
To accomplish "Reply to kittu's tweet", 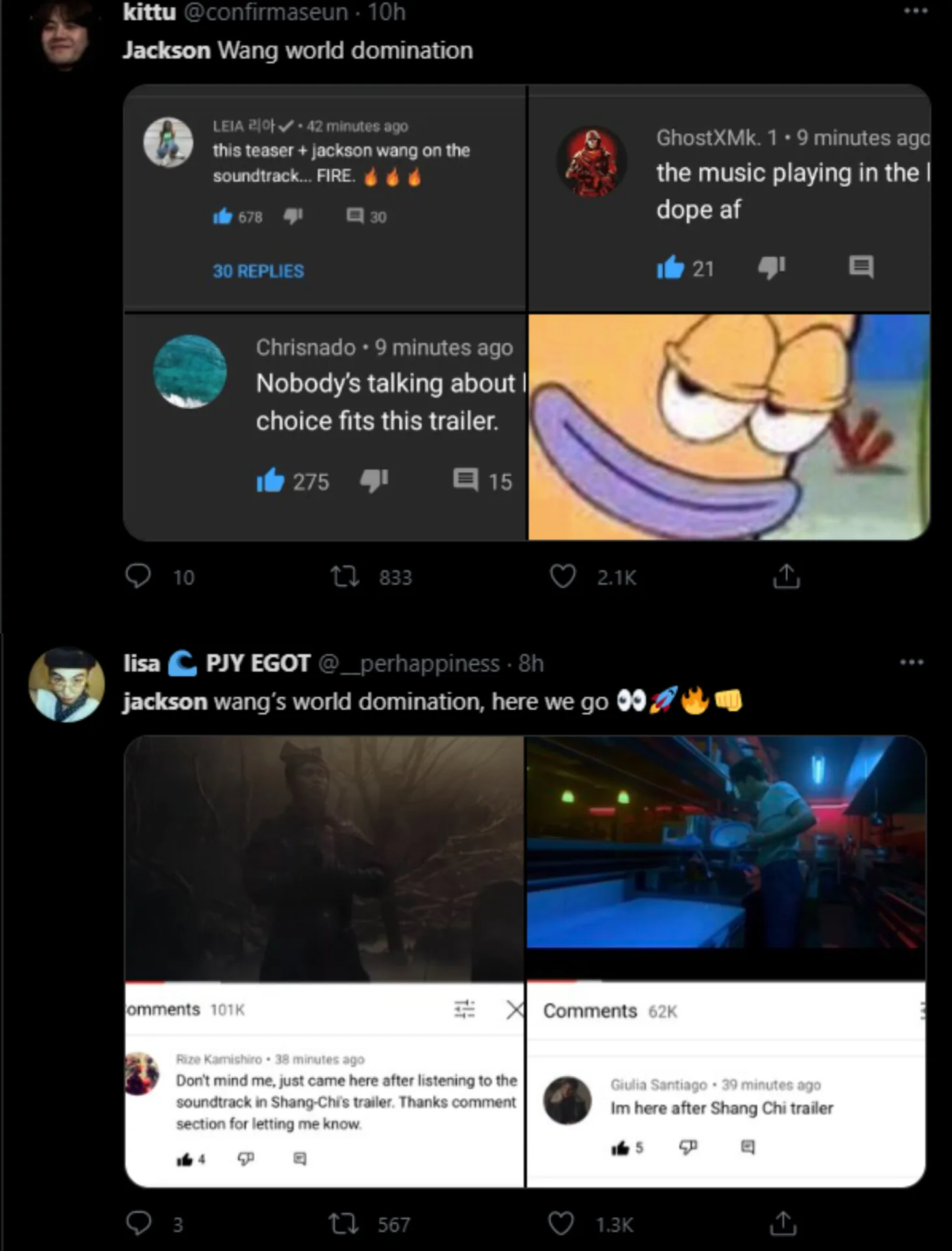I will point(138,577).
